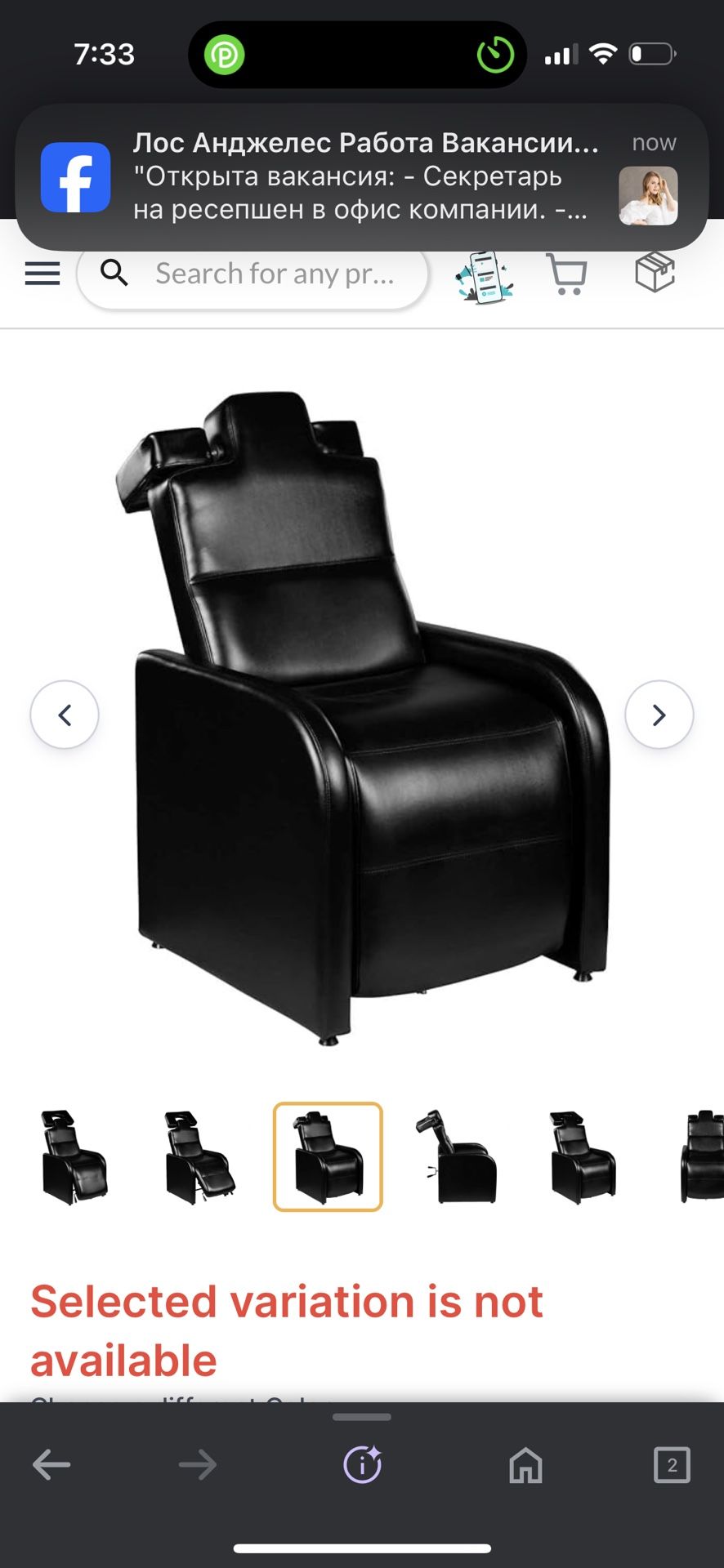
Task: Tap the product search field
Action: (253, 274)
